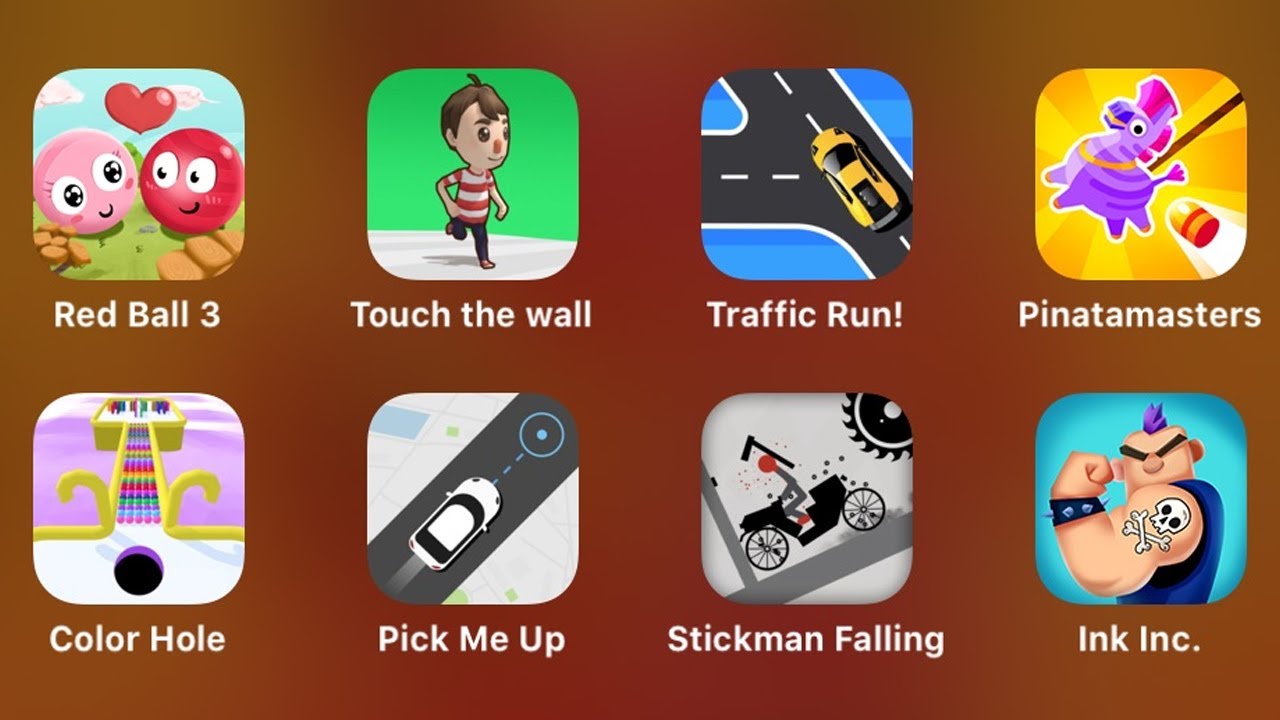Launch Touch the wall
The image size is (1280, 720).
473,174
